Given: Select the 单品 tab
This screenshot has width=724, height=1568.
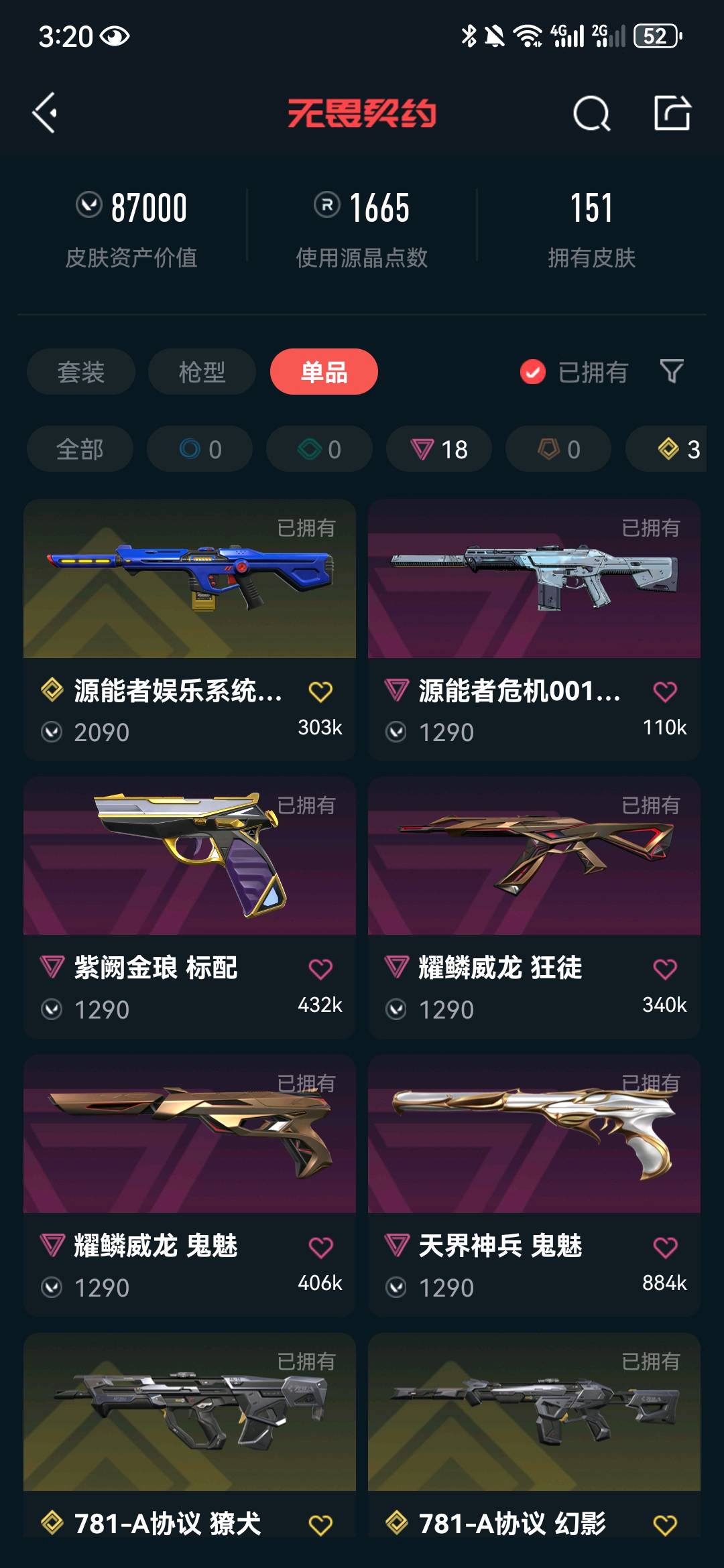Looking at the screenshot, I should [324, 372].
